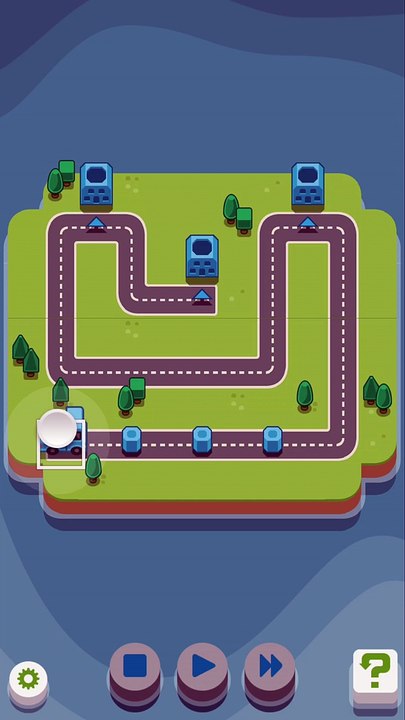The height and width of the screenshot is (720, 405).
Task: Open the hint question mark button
Action: tap(375, 672)
